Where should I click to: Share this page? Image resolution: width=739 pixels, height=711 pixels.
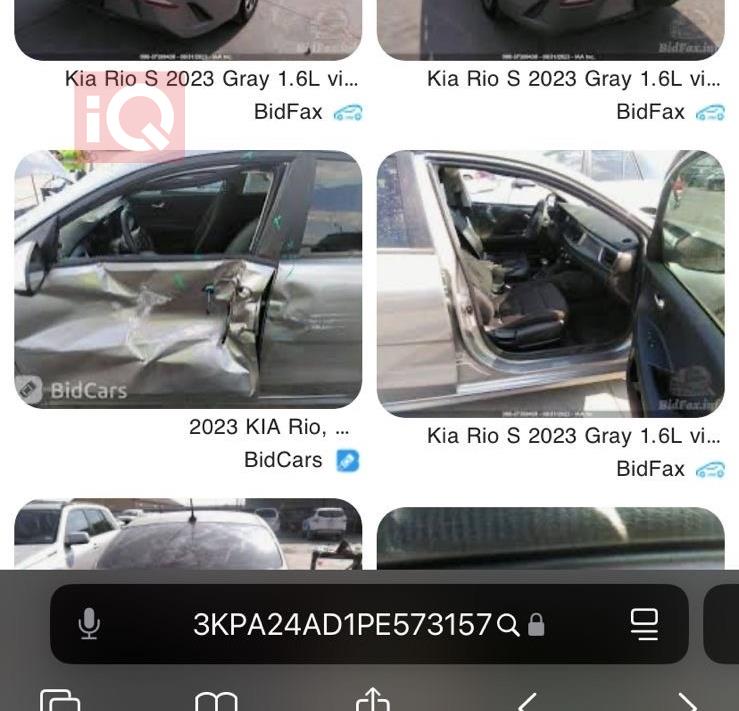372,699
